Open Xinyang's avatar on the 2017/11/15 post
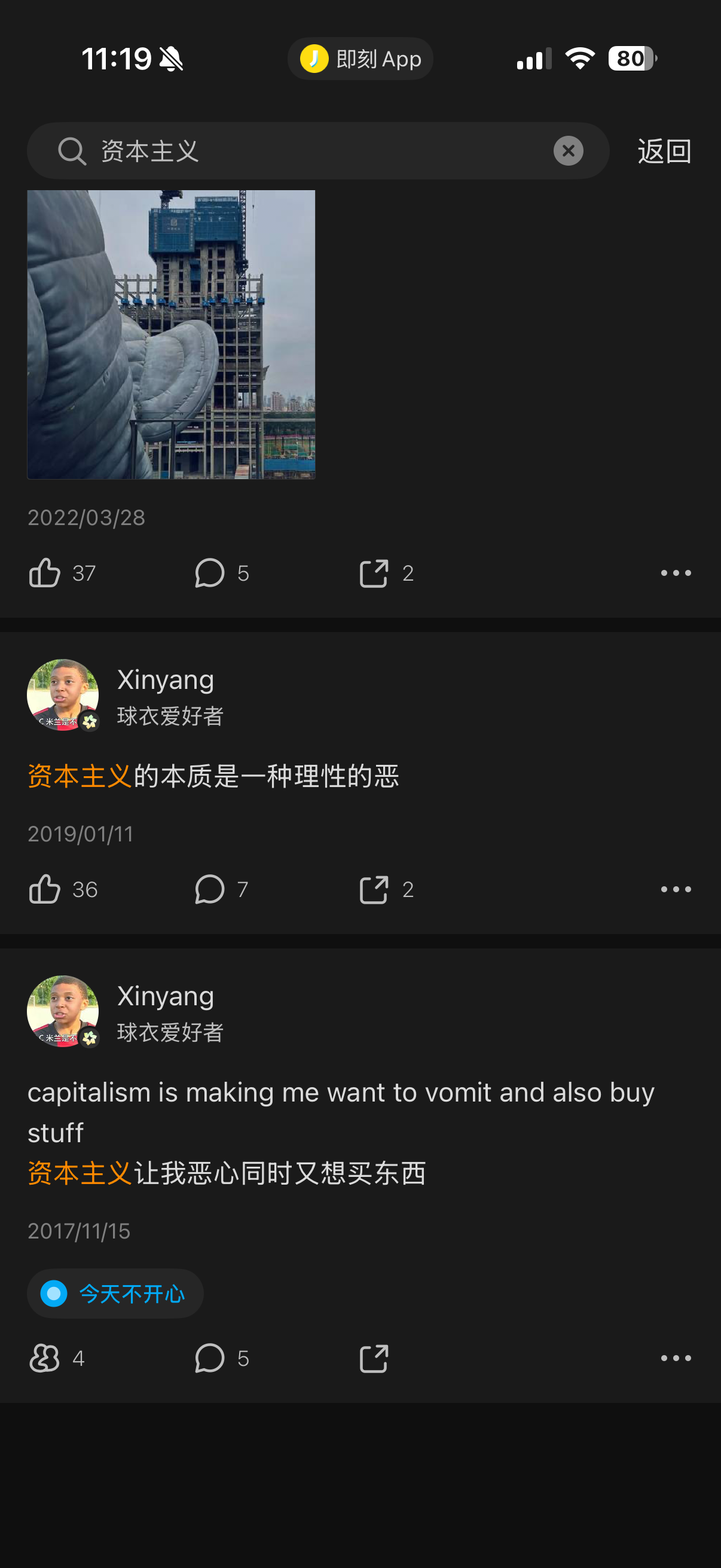 pyautogui.click(x=63, y=1011)
